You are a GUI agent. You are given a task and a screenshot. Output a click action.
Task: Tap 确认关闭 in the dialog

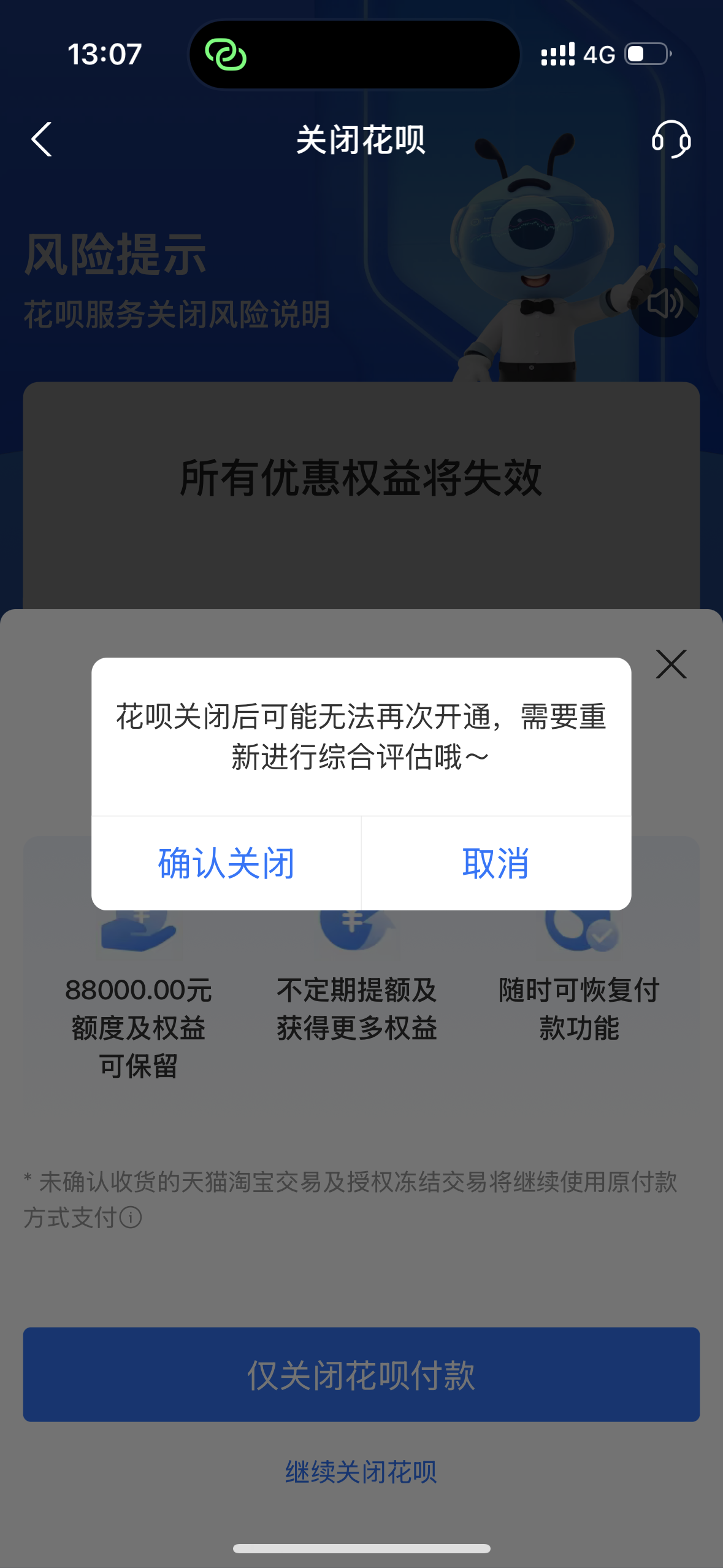[x=226, y=863]
